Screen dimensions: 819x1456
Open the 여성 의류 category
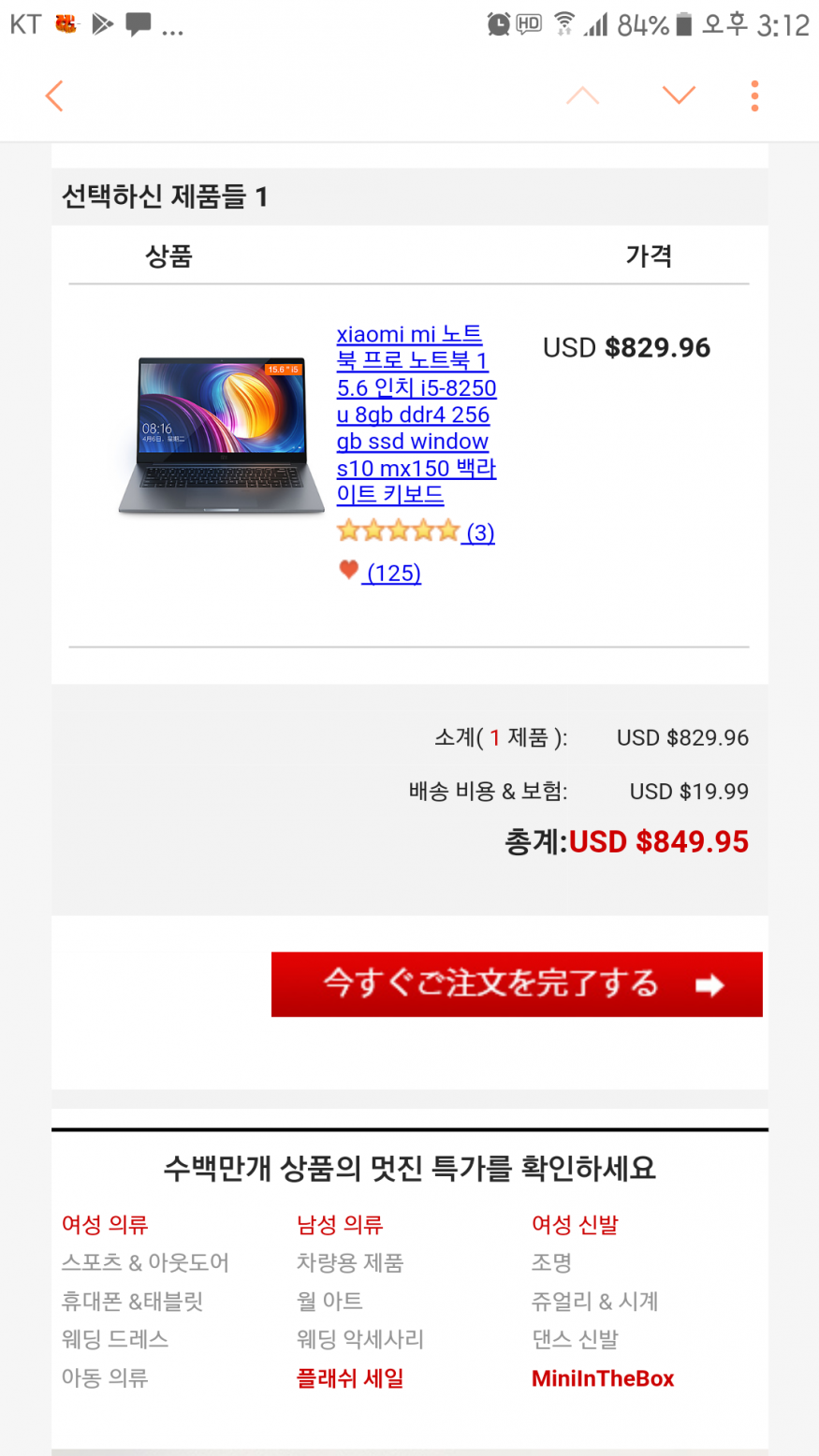coord(105,1224)
